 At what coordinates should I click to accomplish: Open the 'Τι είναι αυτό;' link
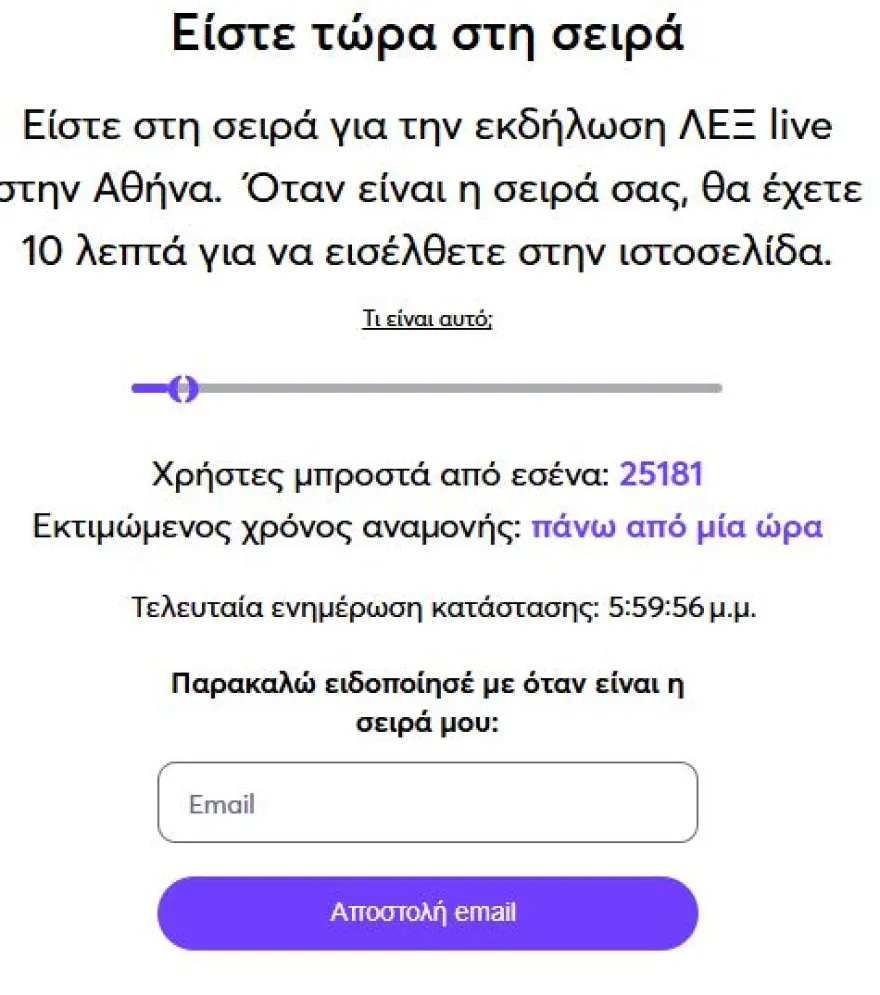[427, 321]
